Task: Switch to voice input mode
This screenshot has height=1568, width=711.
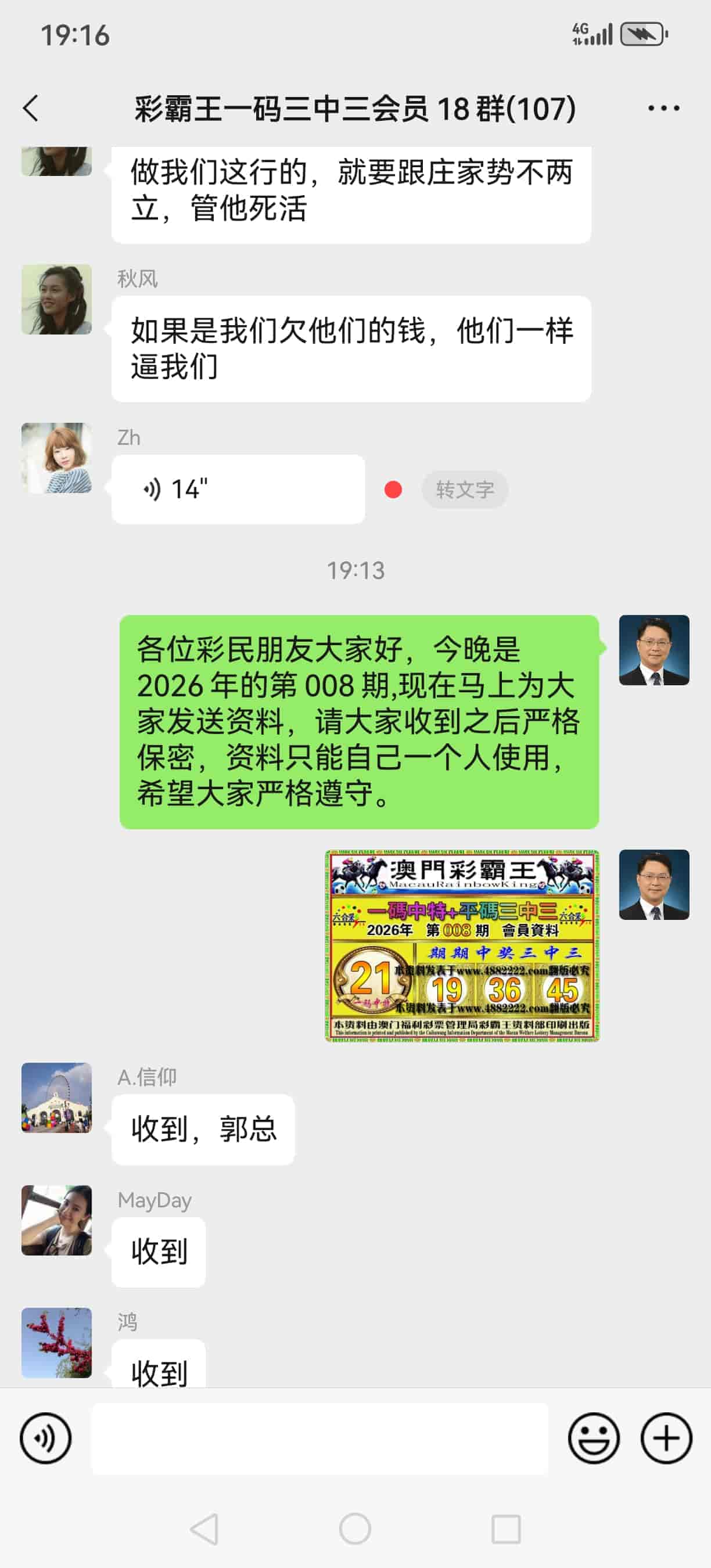Action: coord(46,1438)
